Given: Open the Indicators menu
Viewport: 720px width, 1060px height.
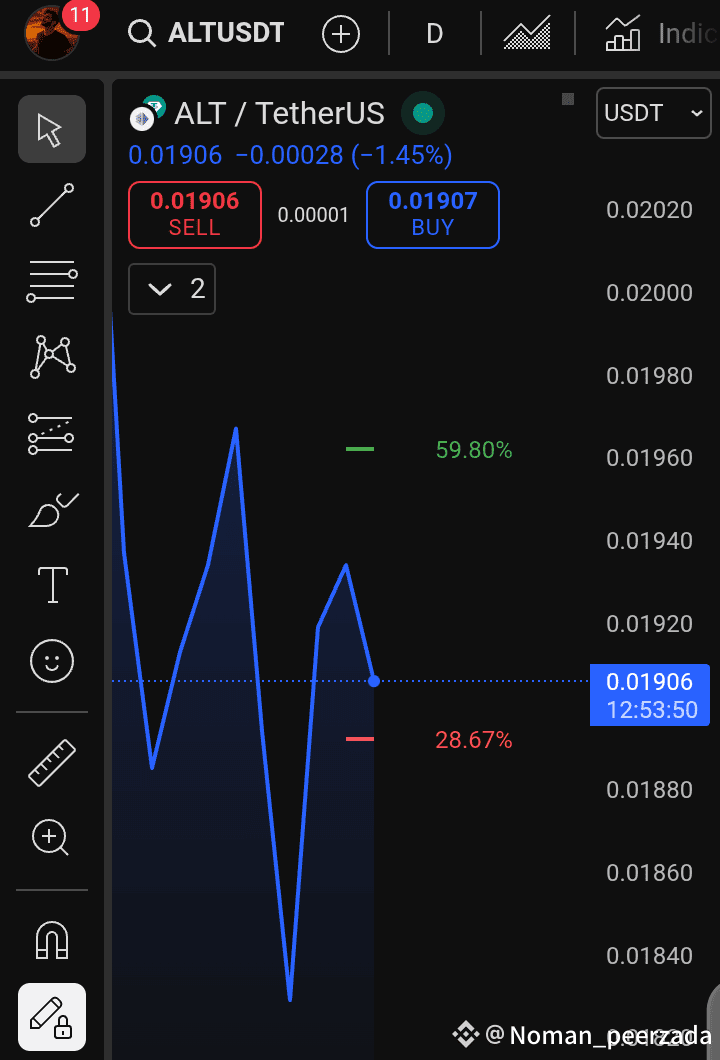Looking at the screenshot, I should [x=660, y=35].
